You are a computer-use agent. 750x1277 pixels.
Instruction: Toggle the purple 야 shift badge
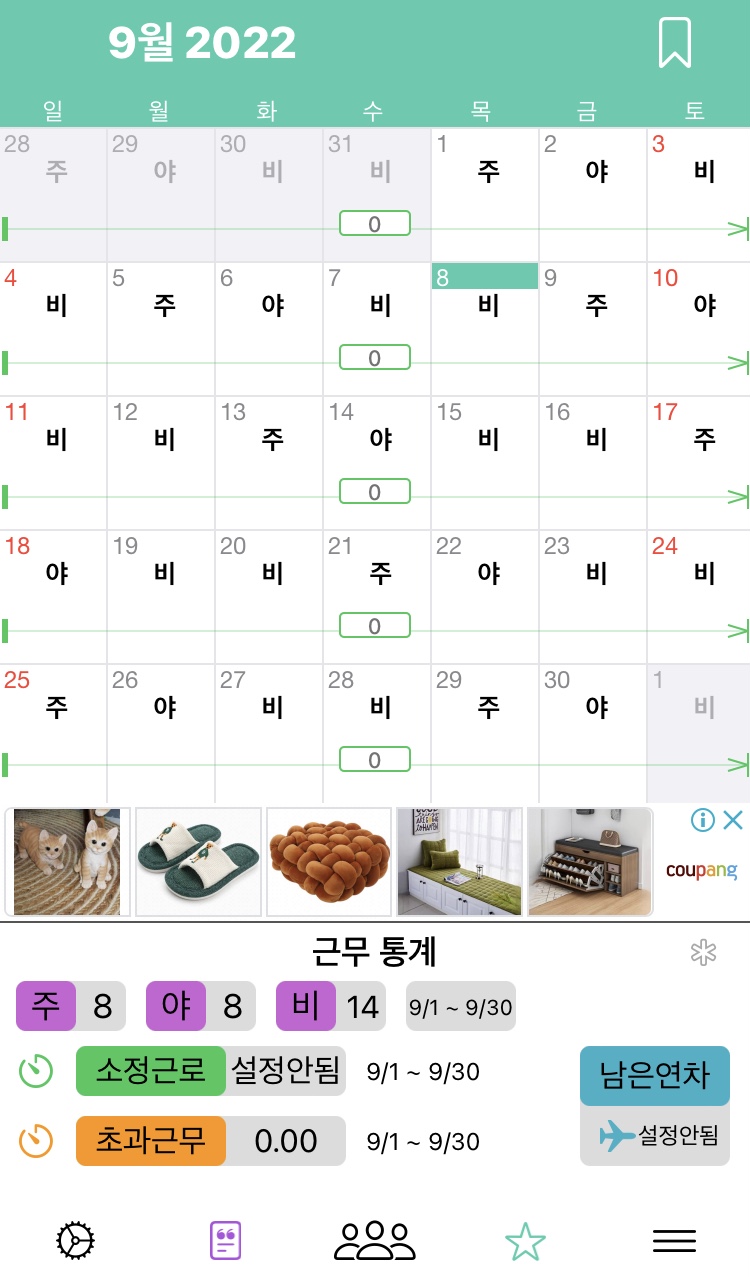pyautogui.click(x=176, y=1005)
